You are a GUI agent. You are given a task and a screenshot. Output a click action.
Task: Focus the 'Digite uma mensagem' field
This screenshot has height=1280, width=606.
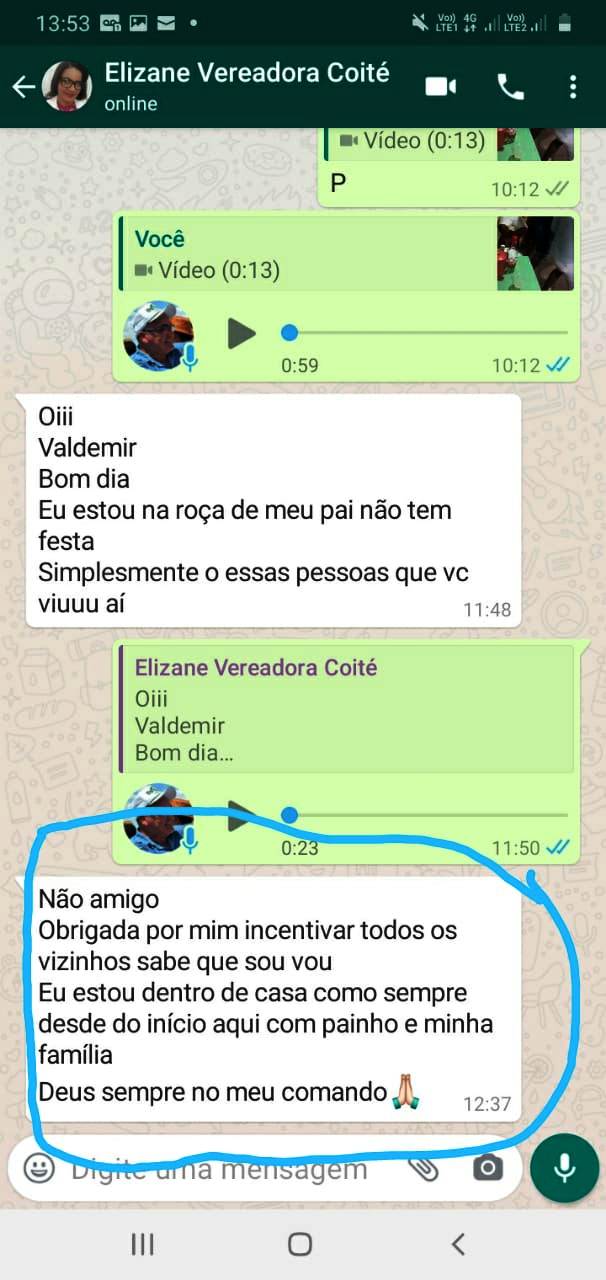point(230,1168)
